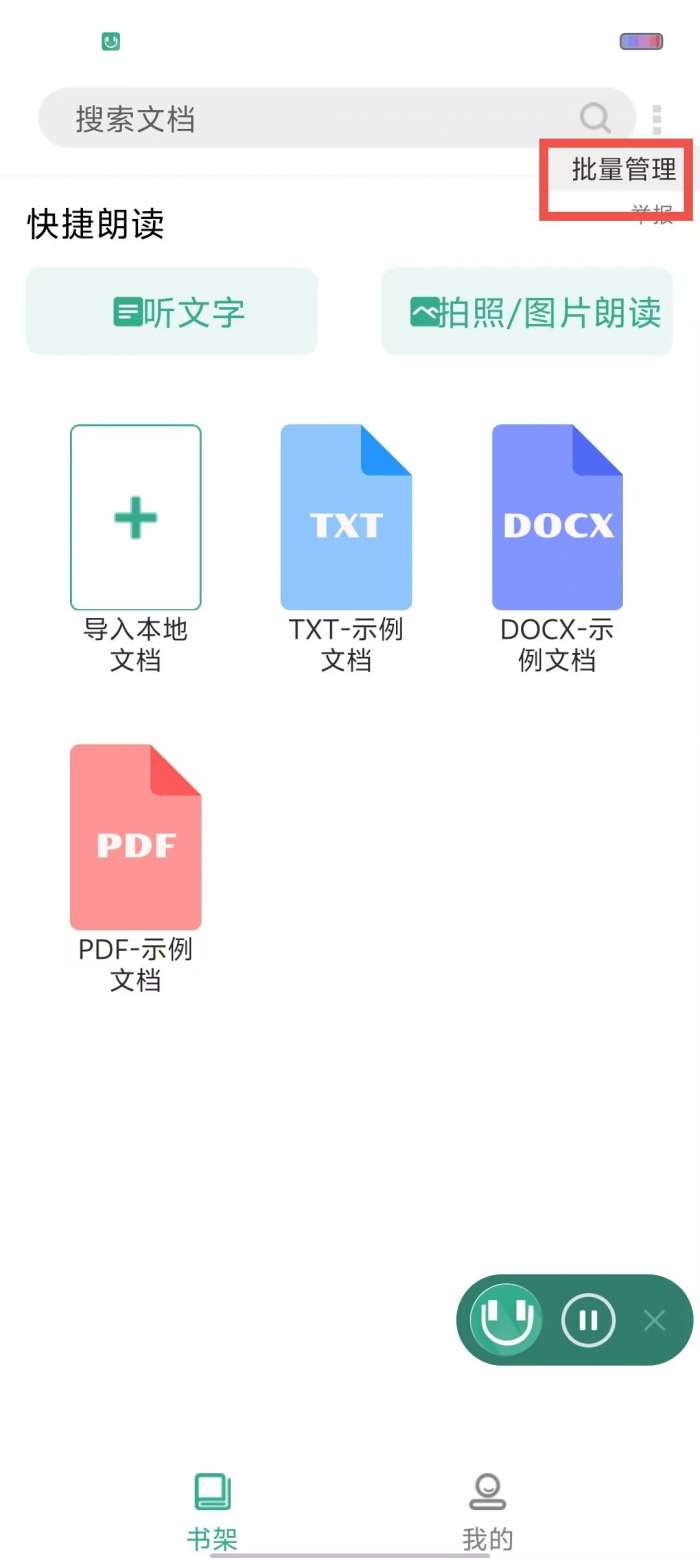This screenshot has height=1560, width=700.
Task: Pause playback in the floating player
Action: (x=588, y=1320)
